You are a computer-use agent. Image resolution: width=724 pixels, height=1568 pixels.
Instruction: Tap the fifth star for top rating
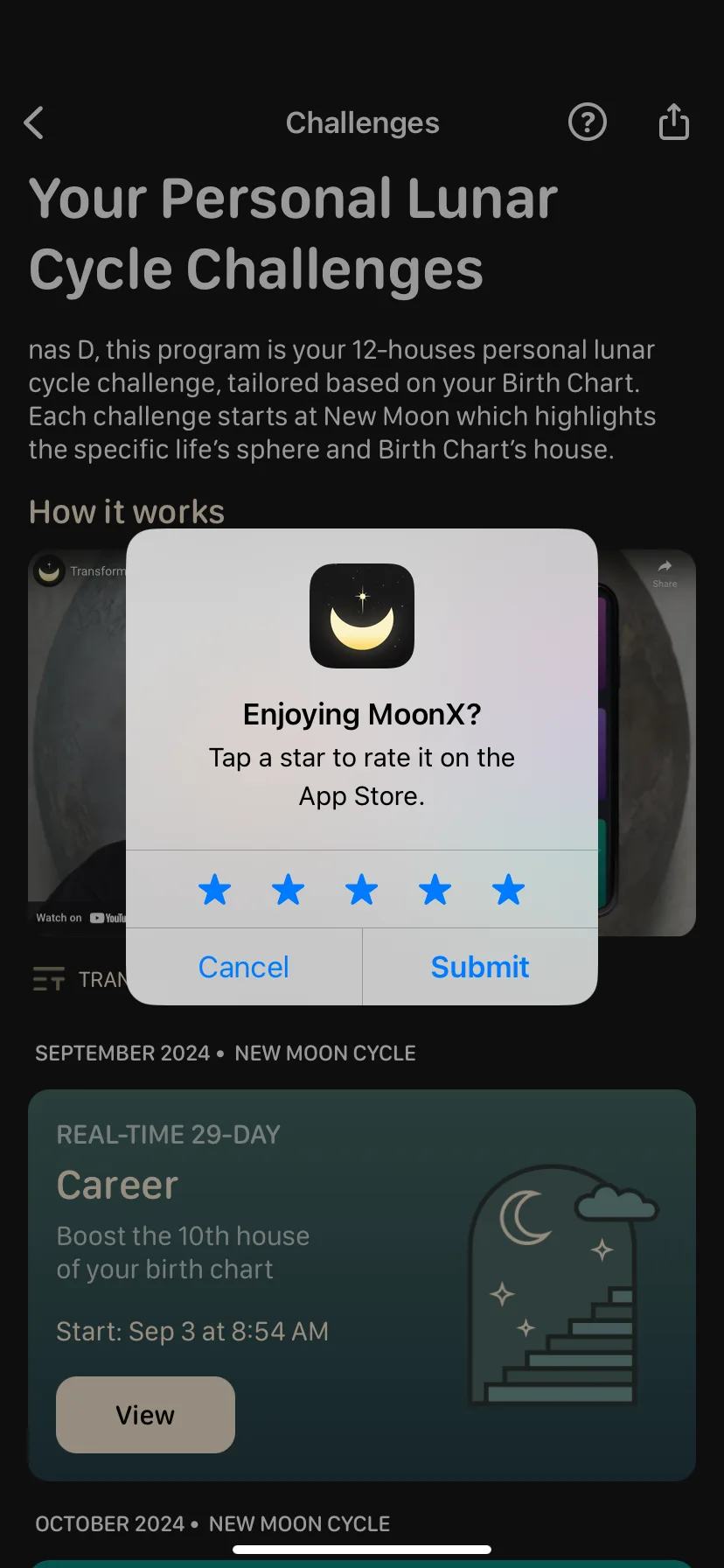[508, 890]
